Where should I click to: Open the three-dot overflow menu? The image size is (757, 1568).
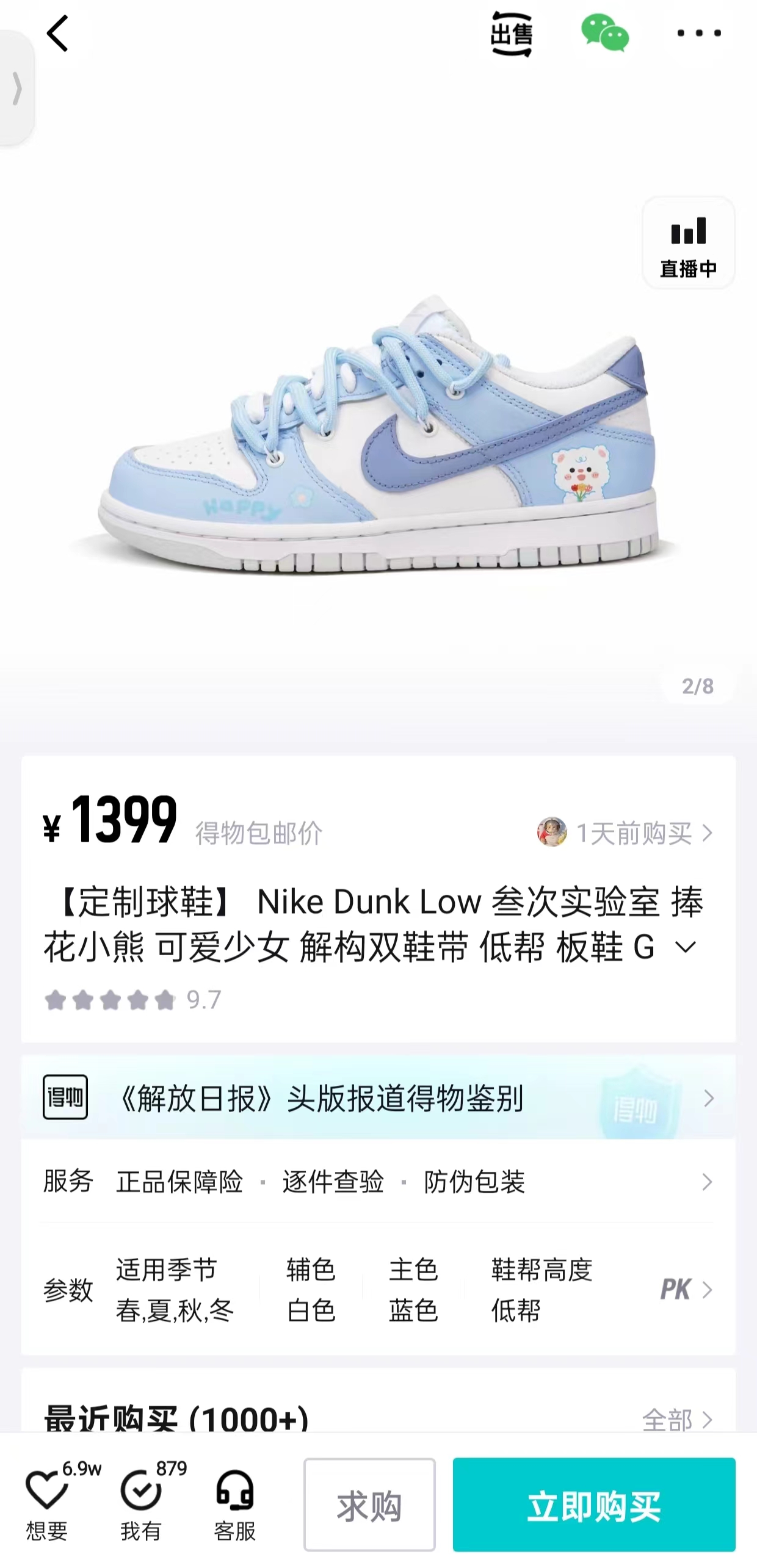pyautogui.click(x=699, y=33)
